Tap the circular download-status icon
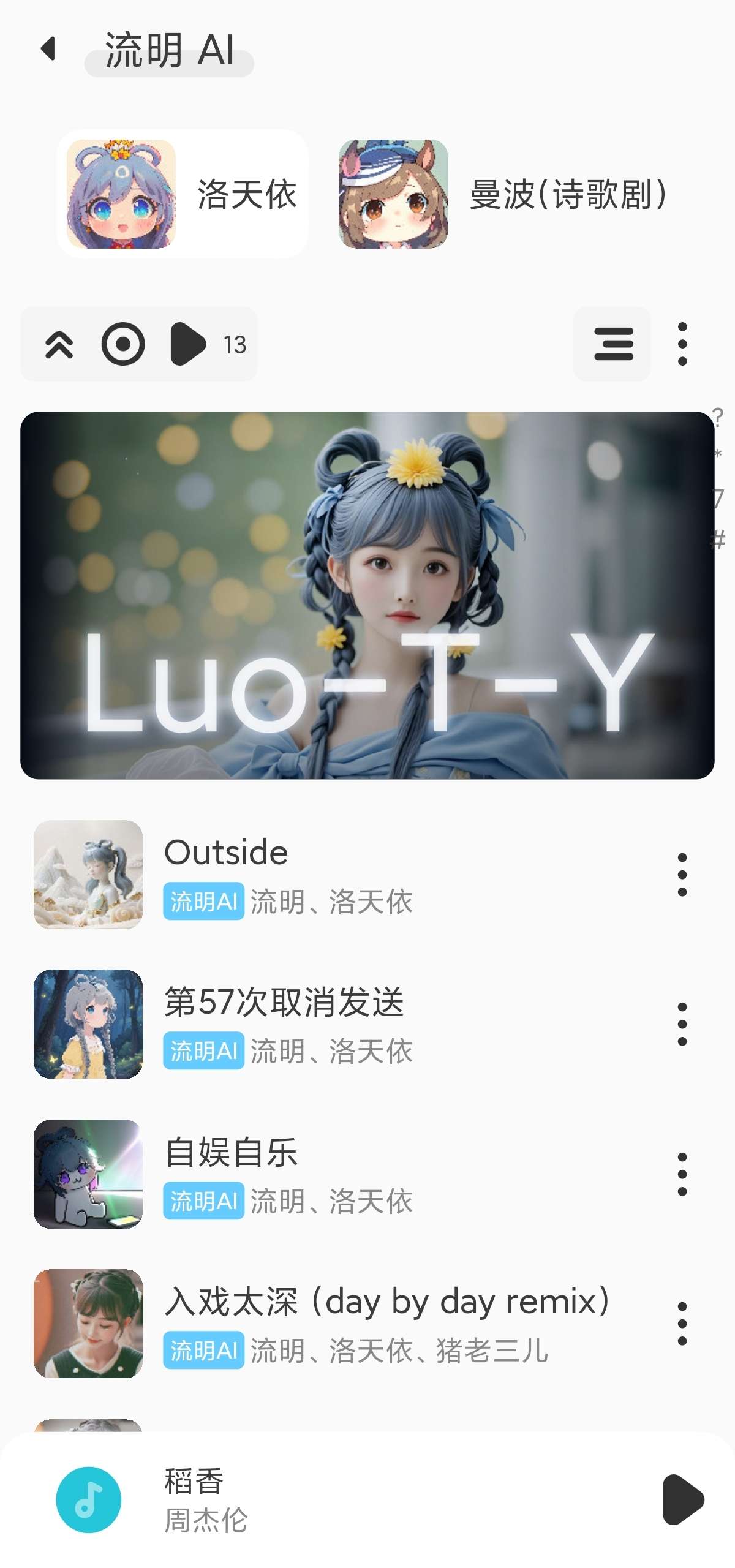This screenshot has height=1568, width=735. click(124, 344)
